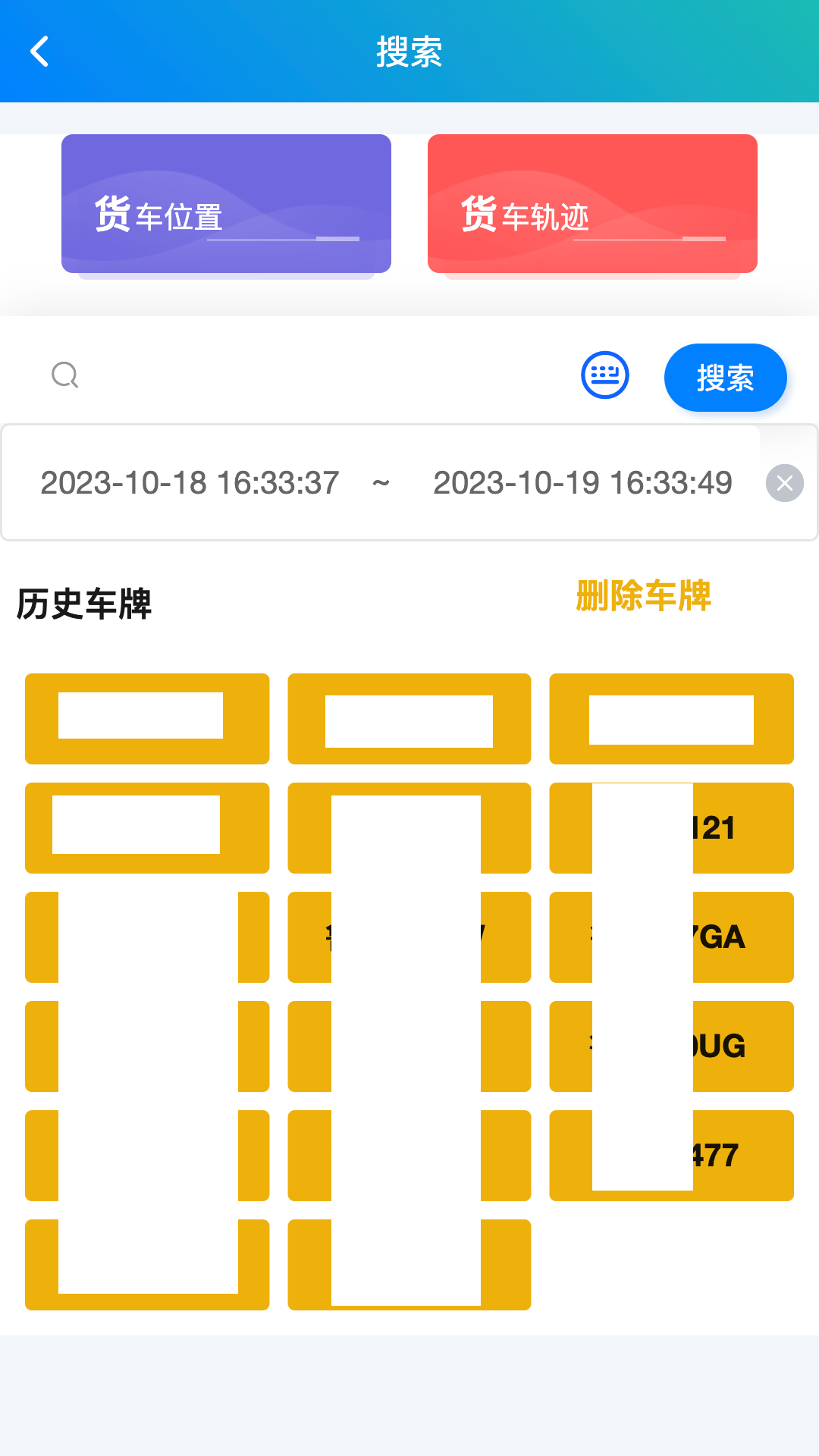Select the plate ending in H21

pos(671,828)
